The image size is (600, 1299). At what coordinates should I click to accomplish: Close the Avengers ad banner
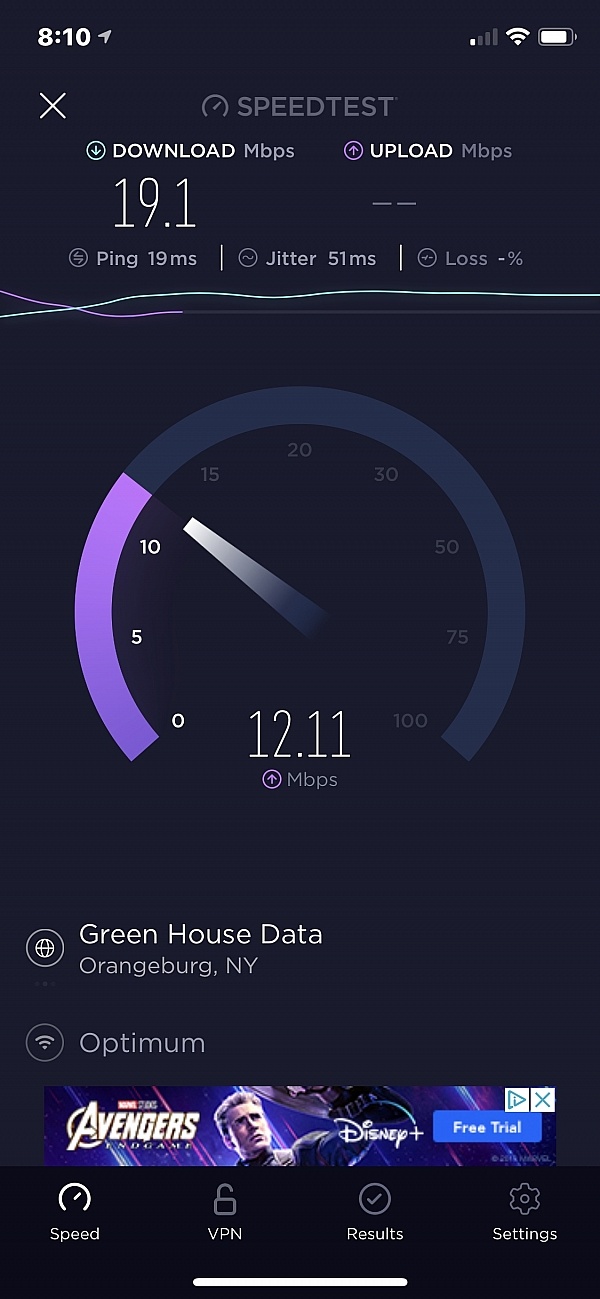542,1100
